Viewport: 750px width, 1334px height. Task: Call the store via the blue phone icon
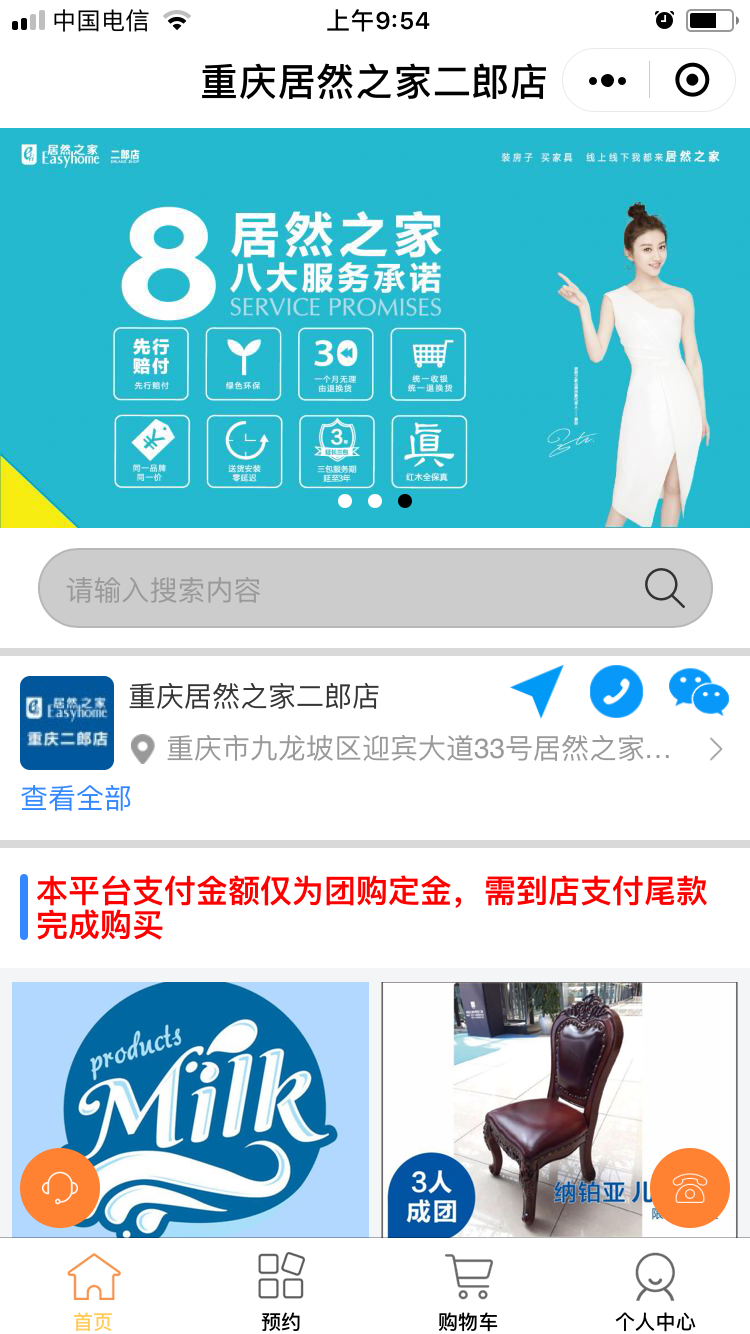[x=616, y=690]
